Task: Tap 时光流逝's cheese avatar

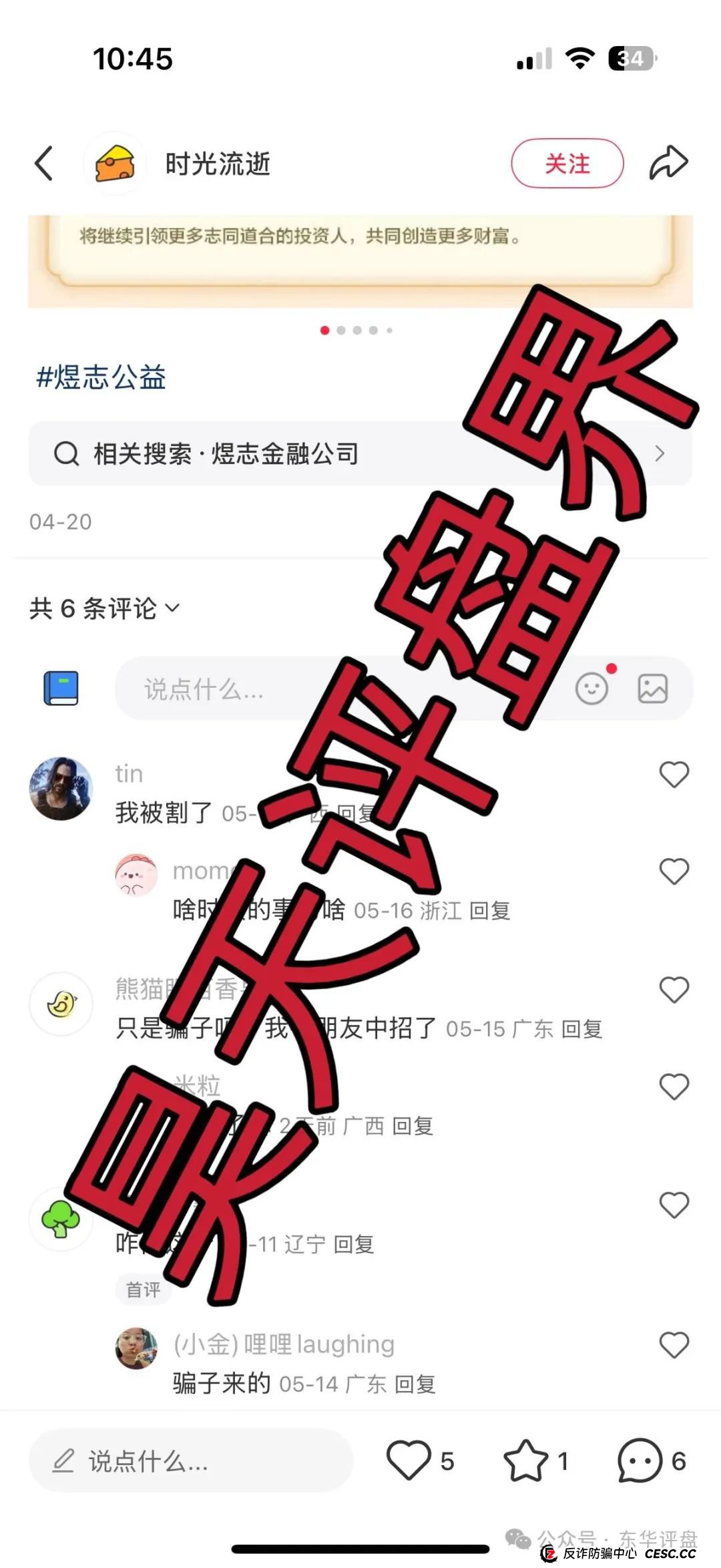Action: (115, 162)
